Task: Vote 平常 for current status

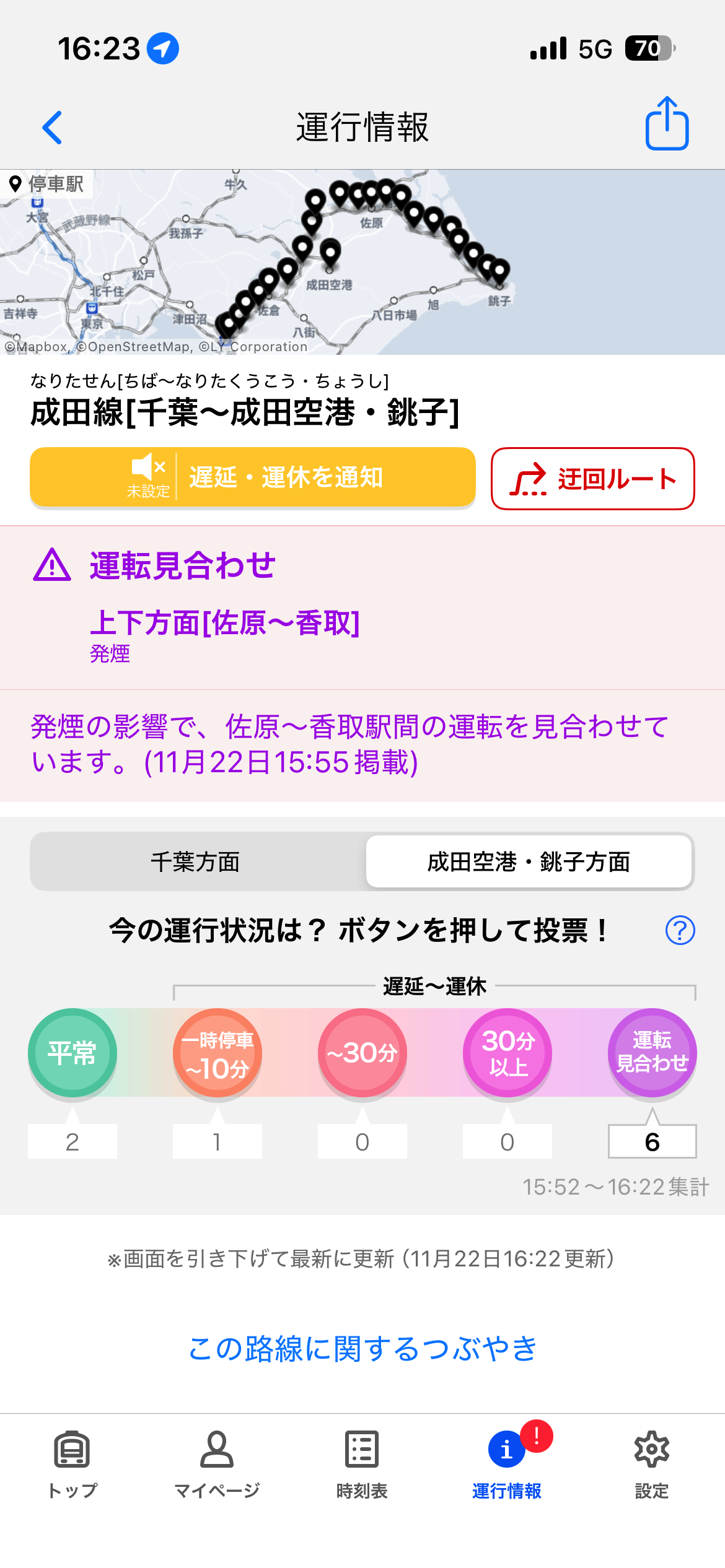Action: click(x=72, y=1053)
